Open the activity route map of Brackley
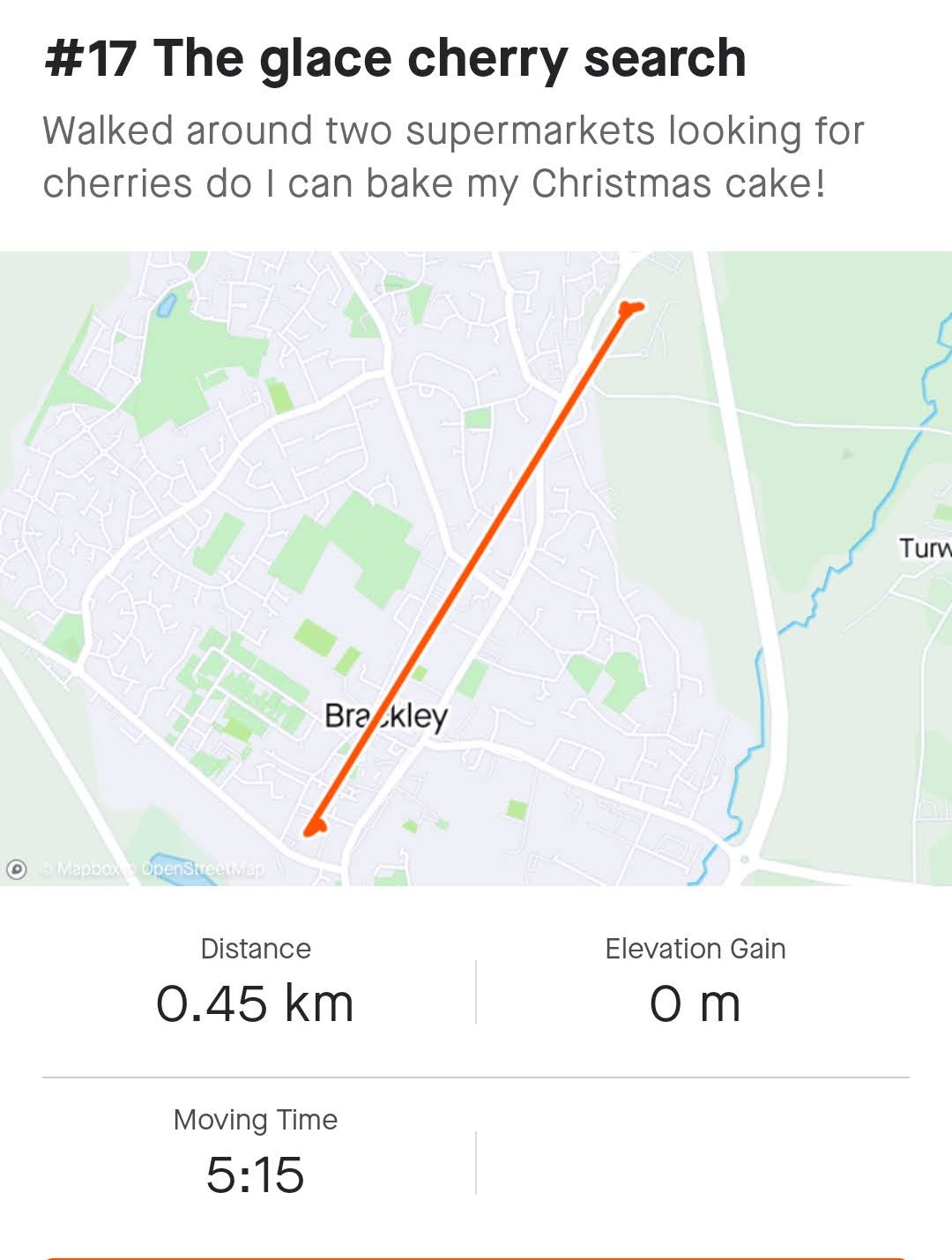 click(476, 568)
